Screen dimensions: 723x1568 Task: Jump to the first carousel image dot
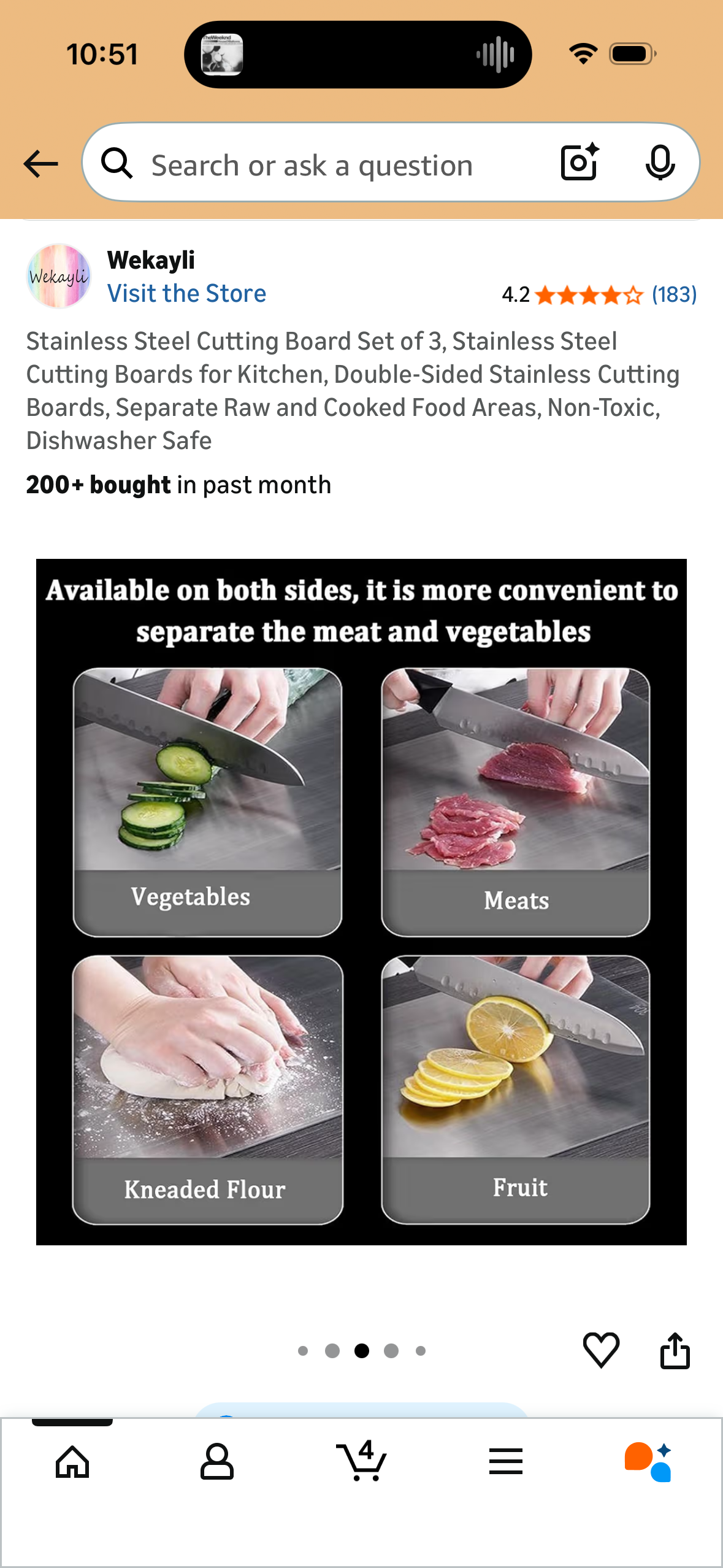coord(304,1350)
